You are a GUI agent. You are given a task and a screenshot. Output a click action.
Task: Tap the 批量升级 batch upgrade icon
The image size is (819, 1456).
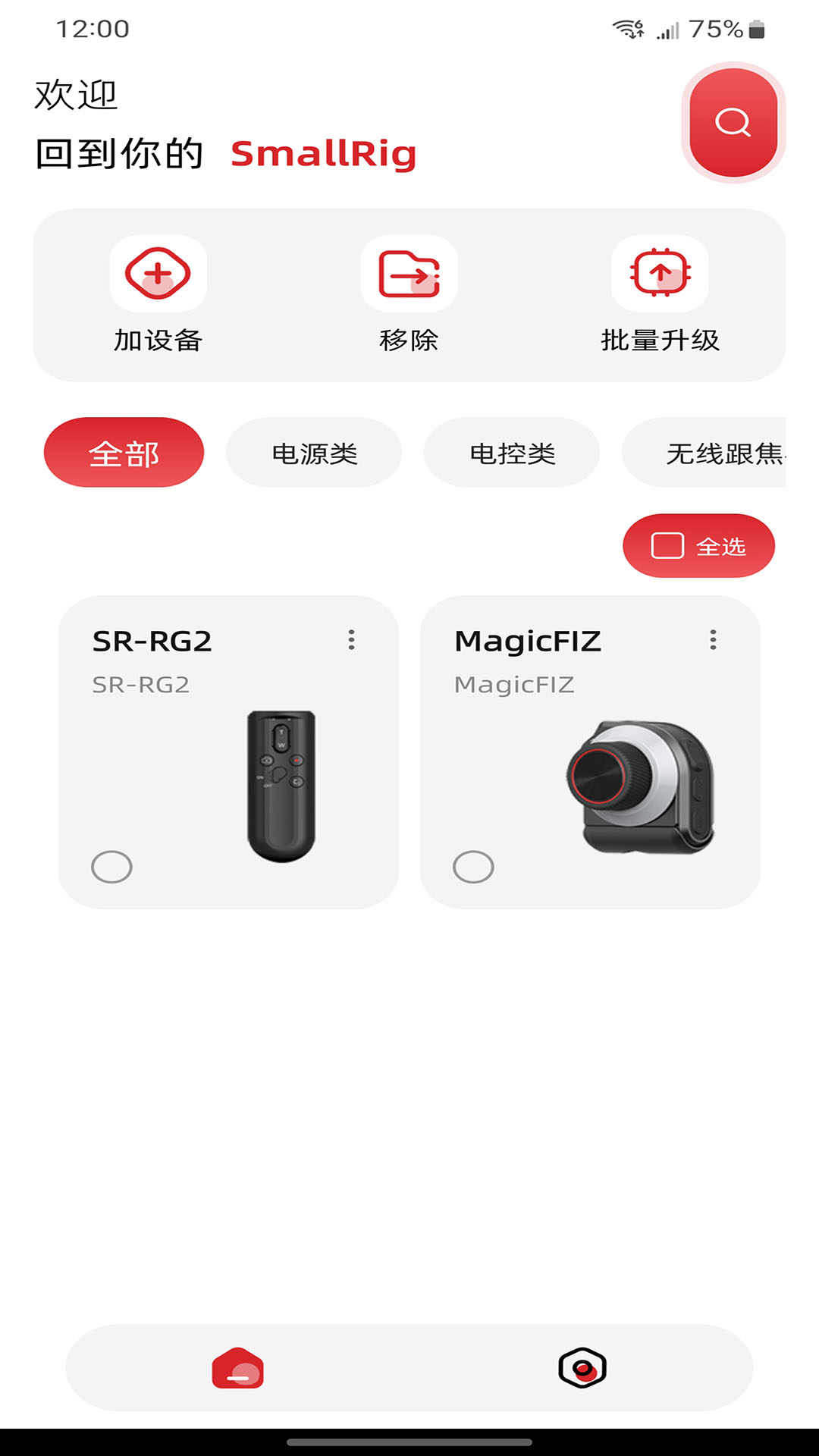tap(658, 273)
